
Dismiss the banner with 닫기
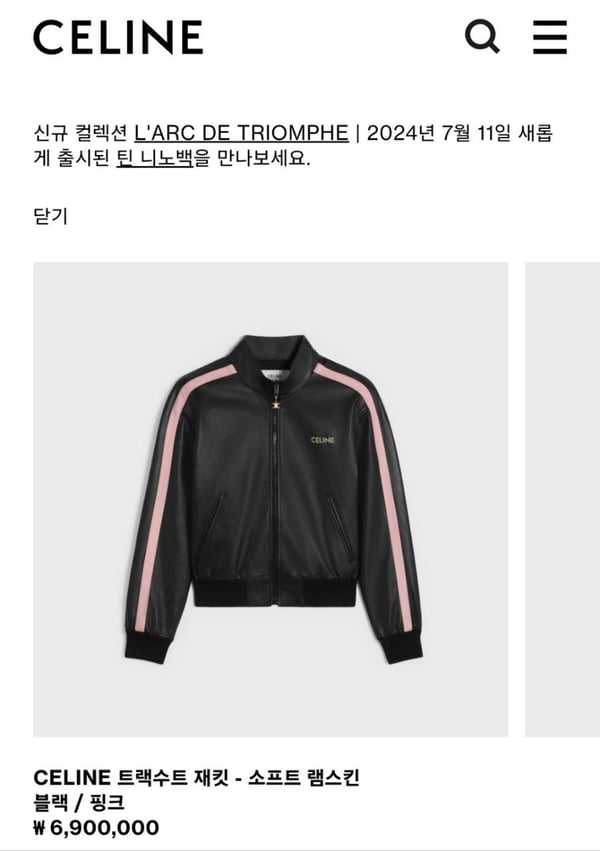coord(51,215)
